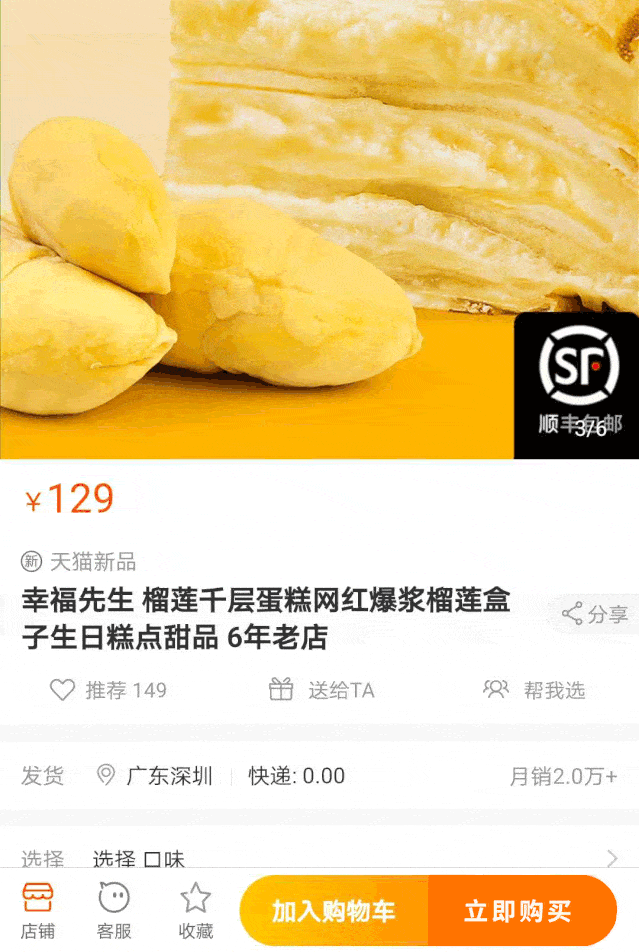The image size is (639, 952).
Task: Expand the 选择 口味 flavor selector
Action: click(319, 858)
